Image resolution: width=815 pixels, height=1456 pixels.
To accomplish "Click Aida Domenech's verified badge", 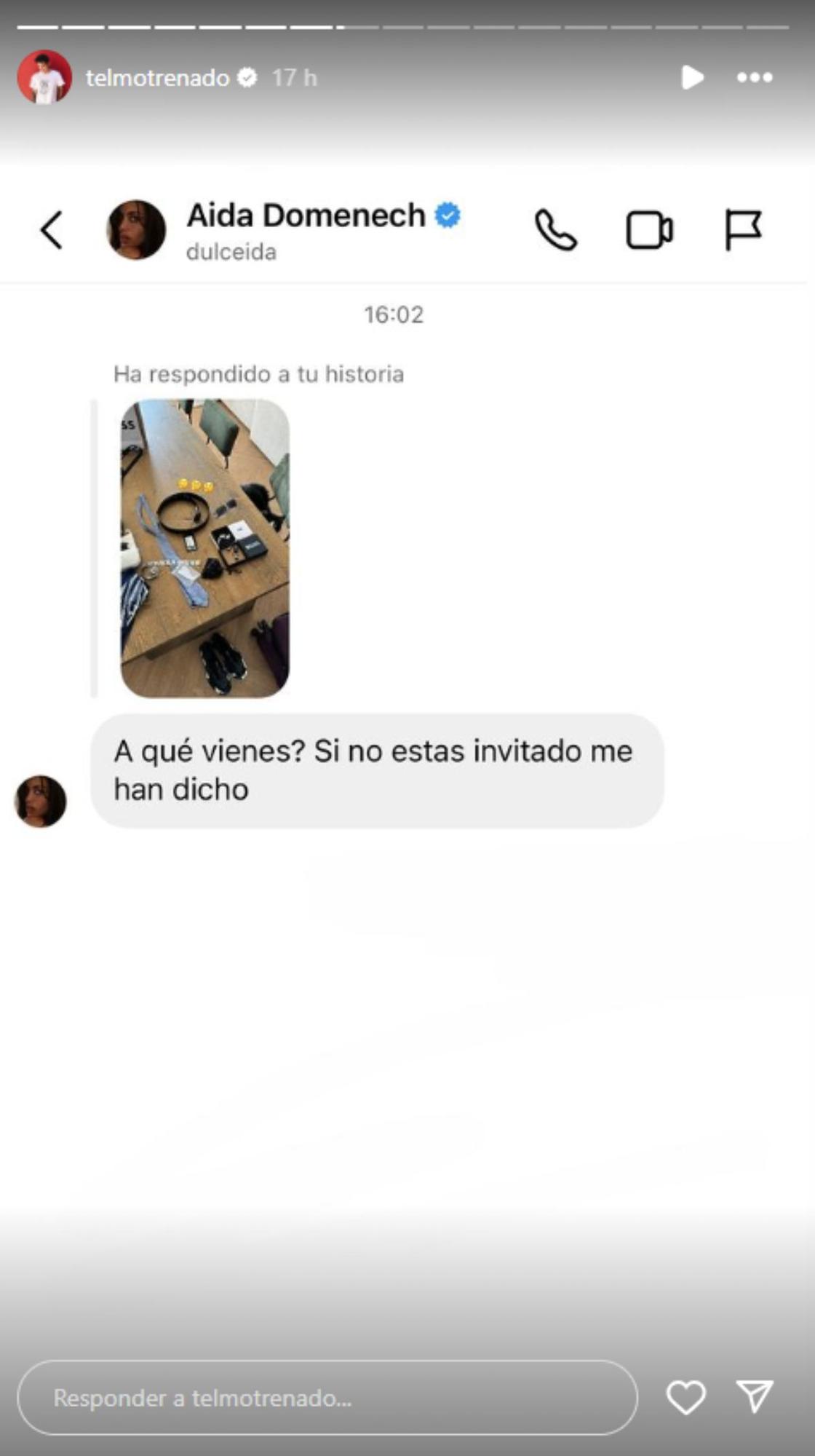I will (x=448, y=215).
